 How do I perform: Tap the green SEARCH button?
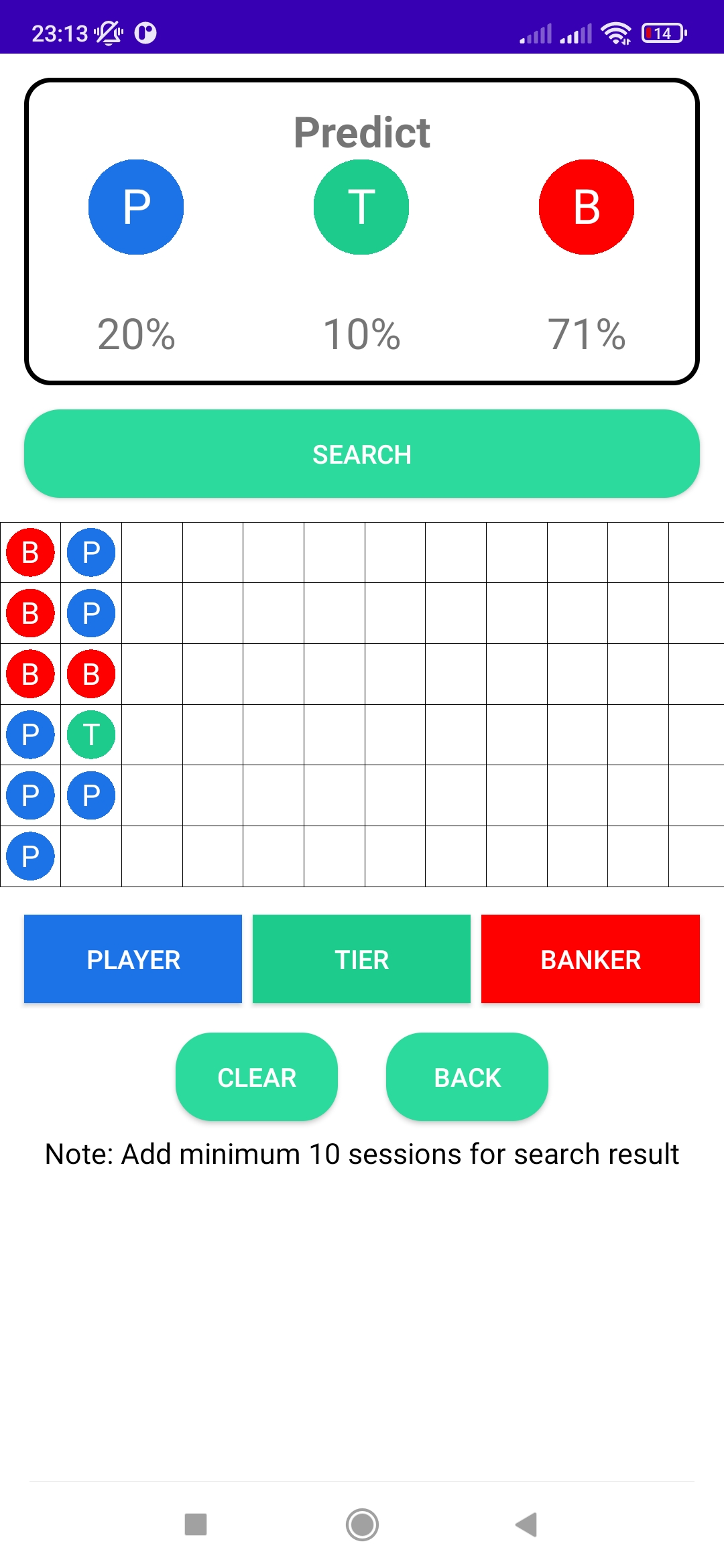pyautogui.click(x=362, y=454)
